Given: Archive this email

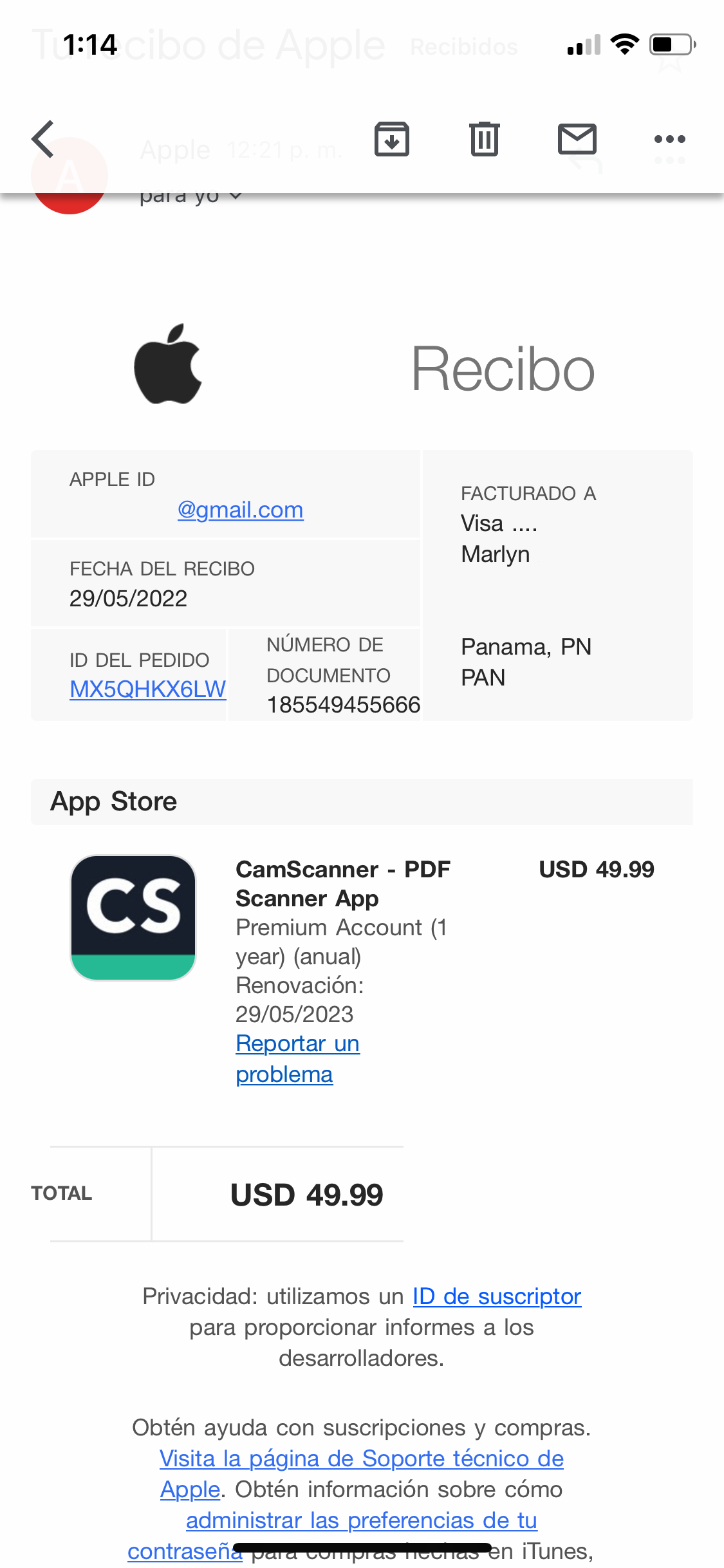Looking at the screenshot, I should pyautogui.click(x=392, y=139).
